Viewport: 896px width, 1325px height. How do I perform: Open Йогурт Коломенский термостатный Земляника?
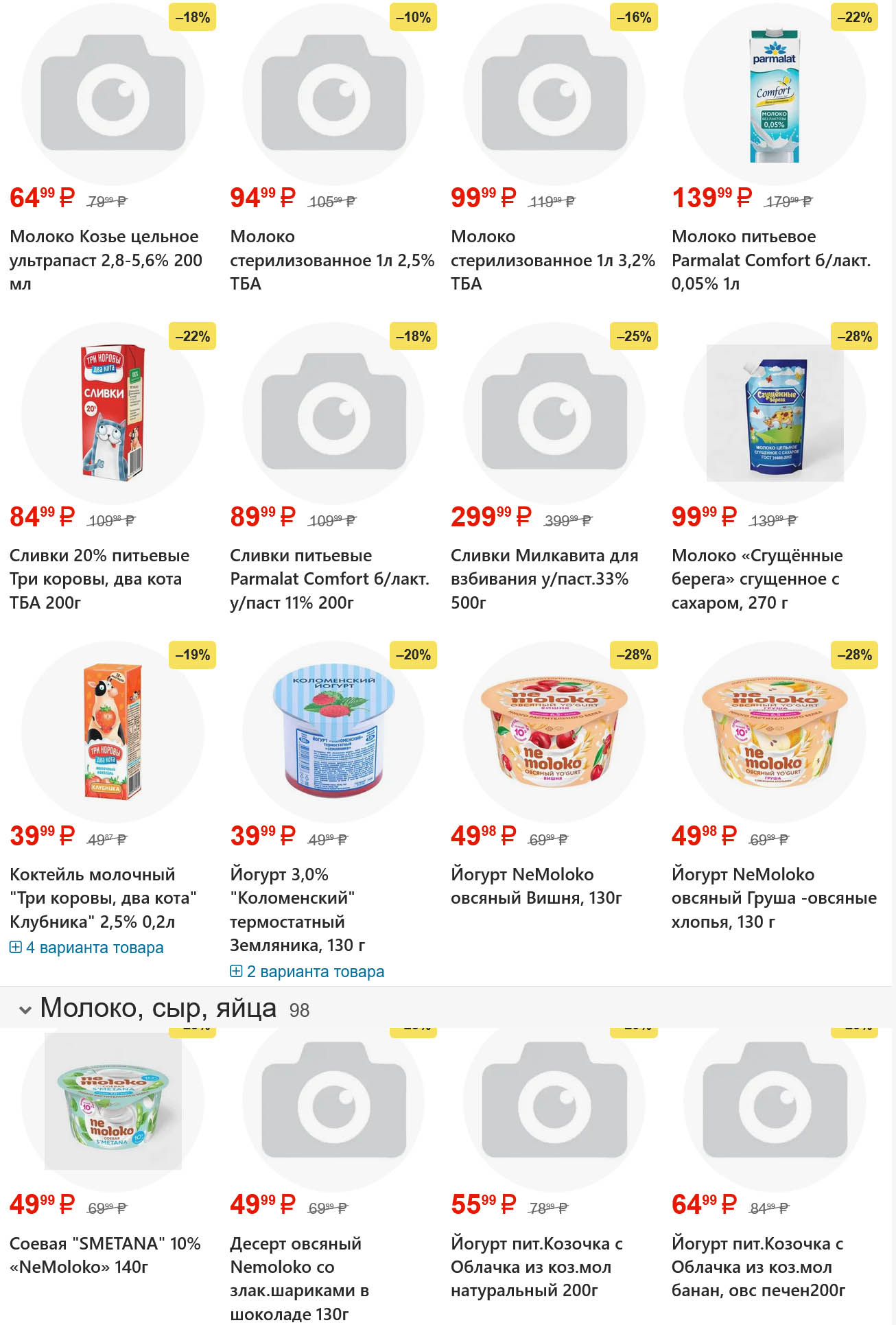pos(297,909)
